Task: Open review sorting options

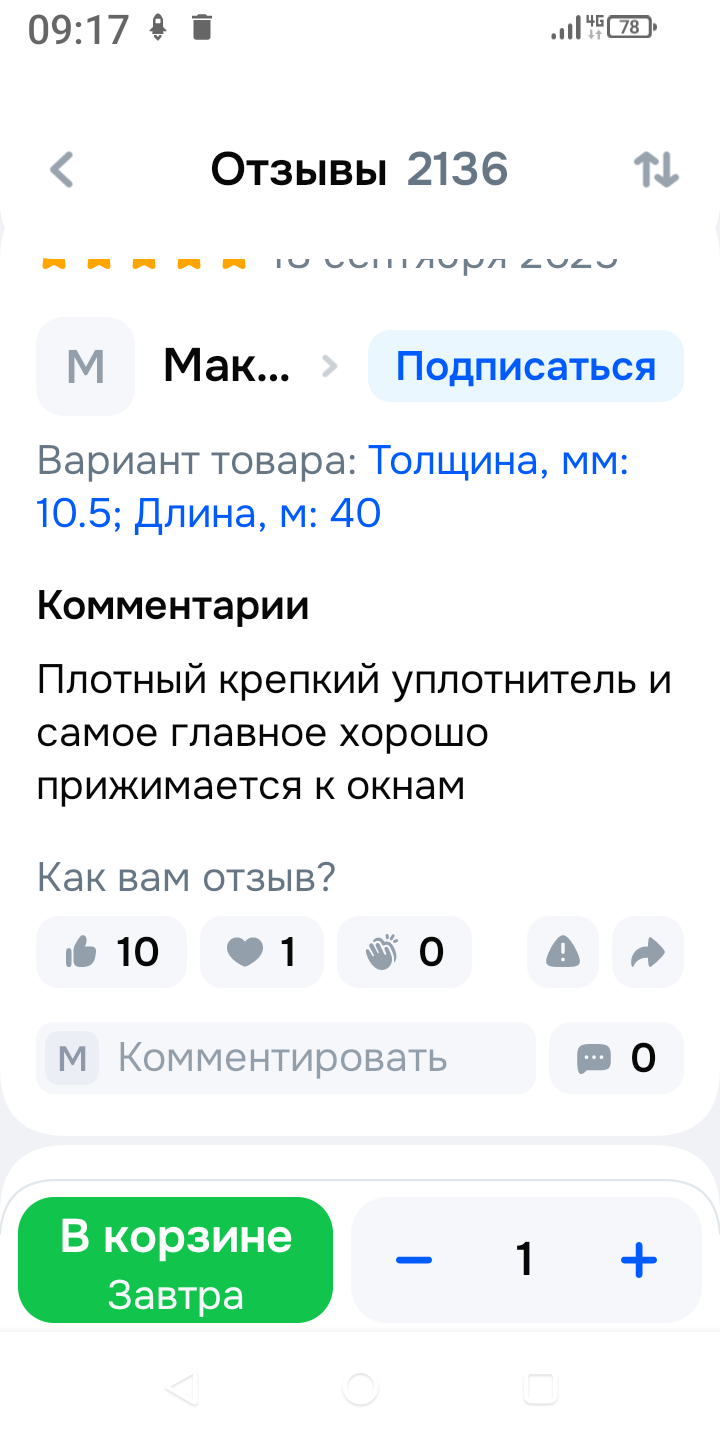Action: (x=657, y=171)
